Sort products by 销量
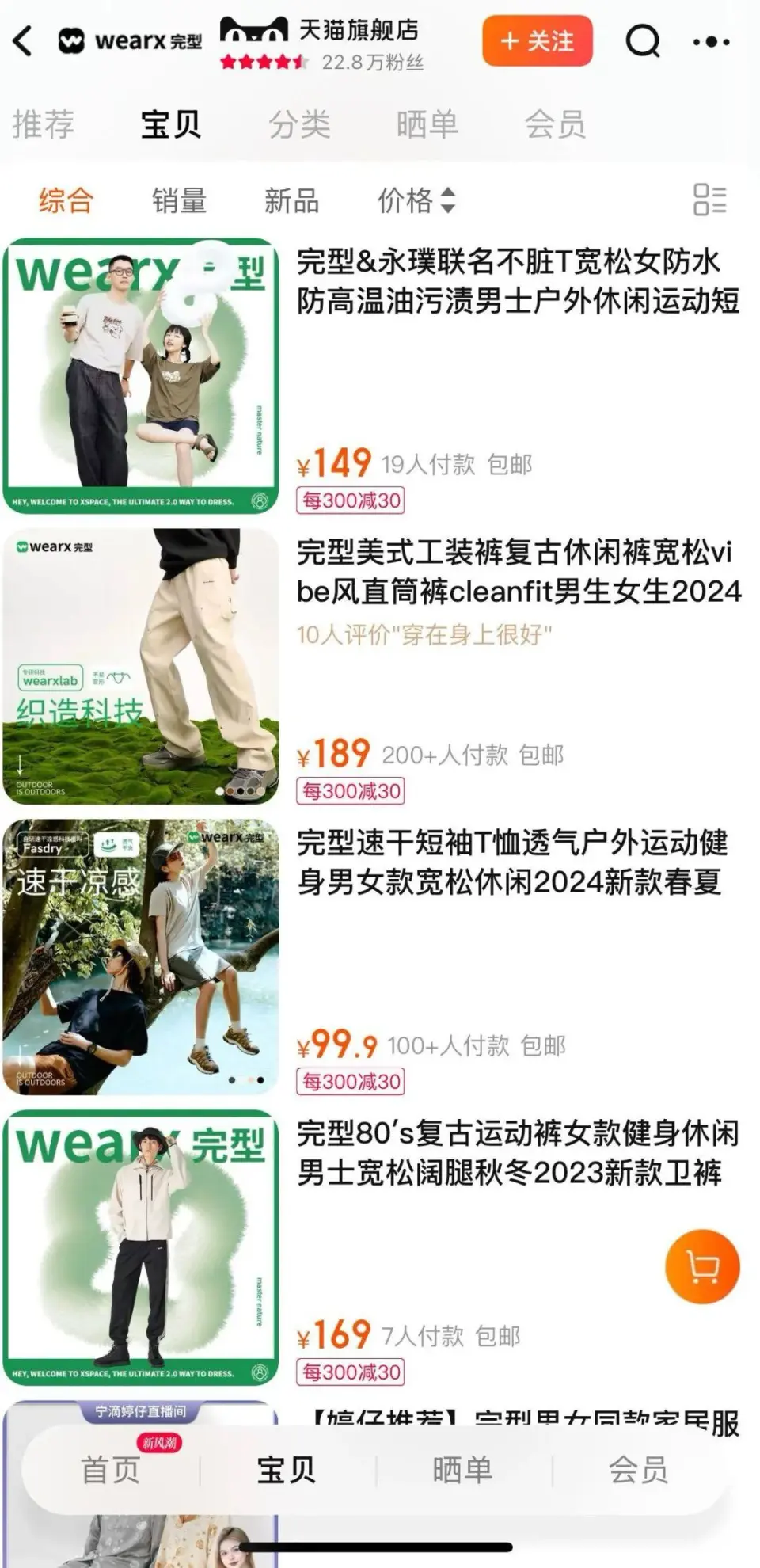The image size is (760, 1568). (x=180, y=200)
